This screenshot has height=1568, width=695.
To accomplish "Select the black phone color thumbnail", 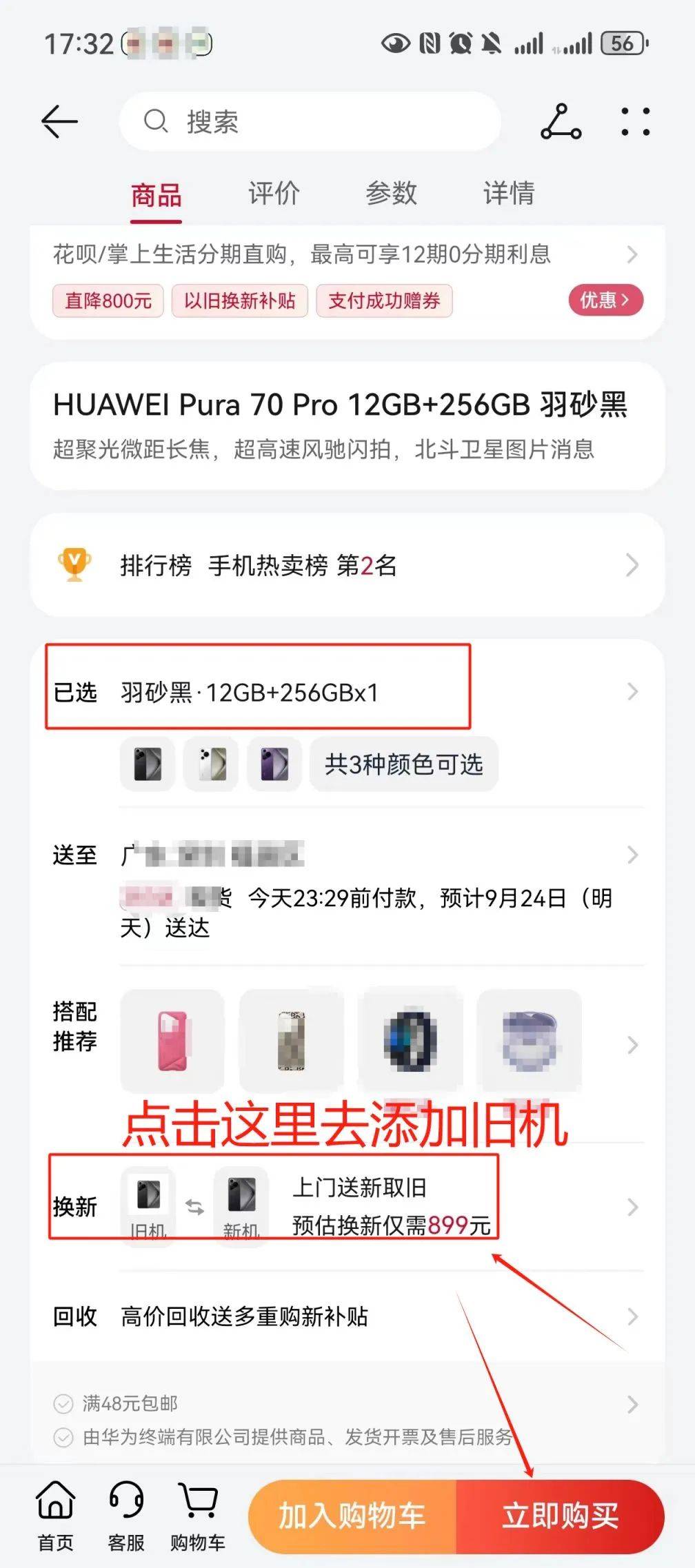I will point(148,764).
